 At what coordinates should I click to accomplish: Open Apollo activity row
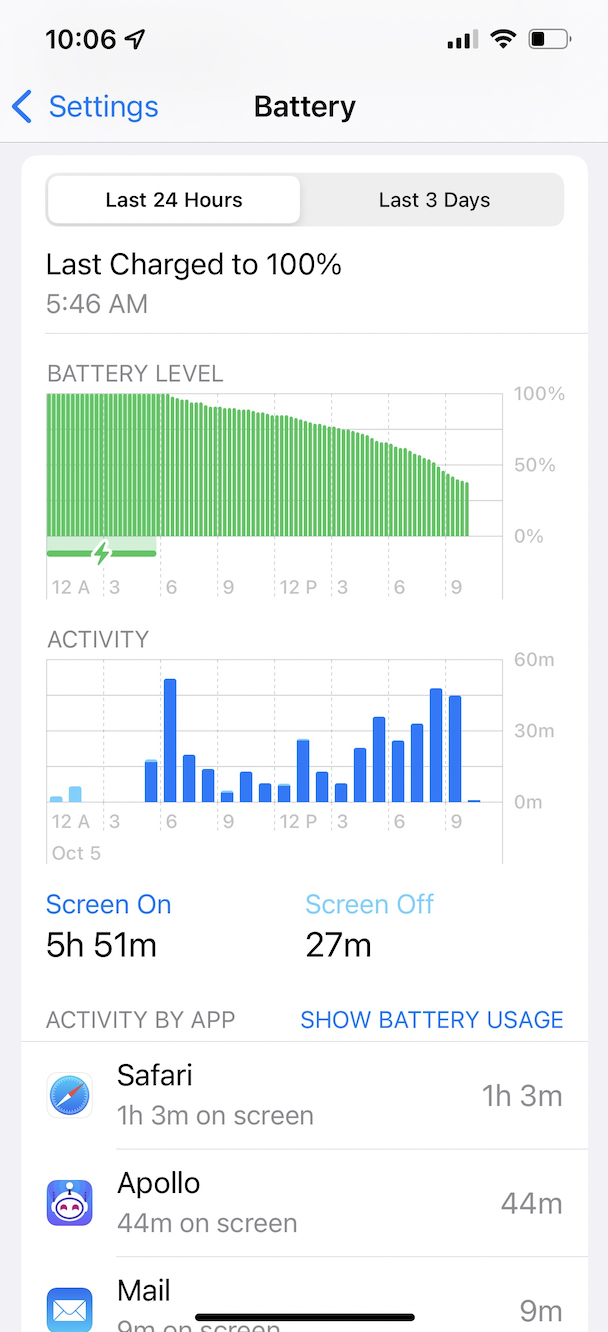(304, 1203)
